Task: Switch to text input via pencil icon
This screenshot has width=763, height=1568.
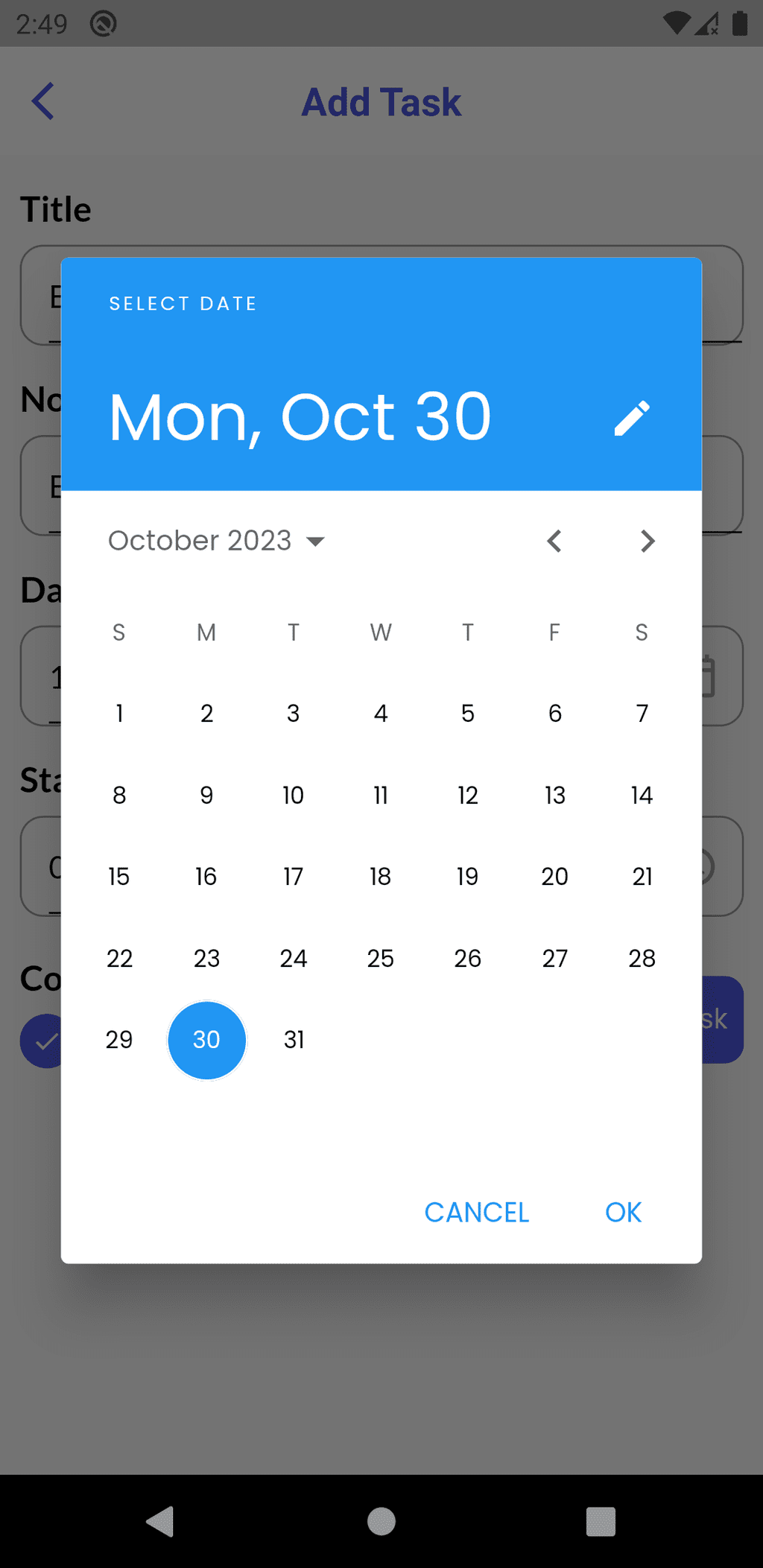Action: point(631,418)
